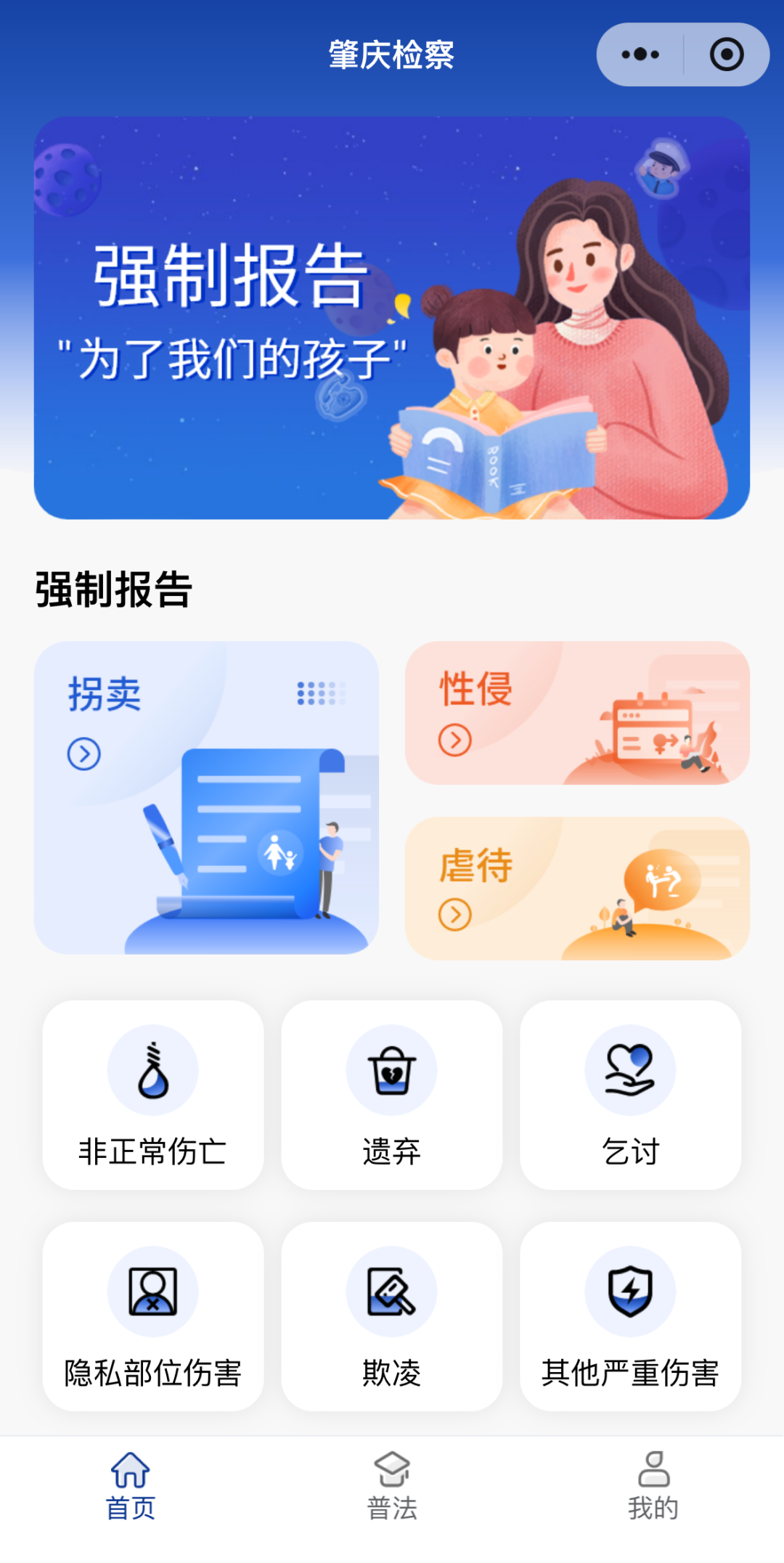Open the 强制报告 banner
This screenshot has height=1563, width=784.
(x=392, y=318)
